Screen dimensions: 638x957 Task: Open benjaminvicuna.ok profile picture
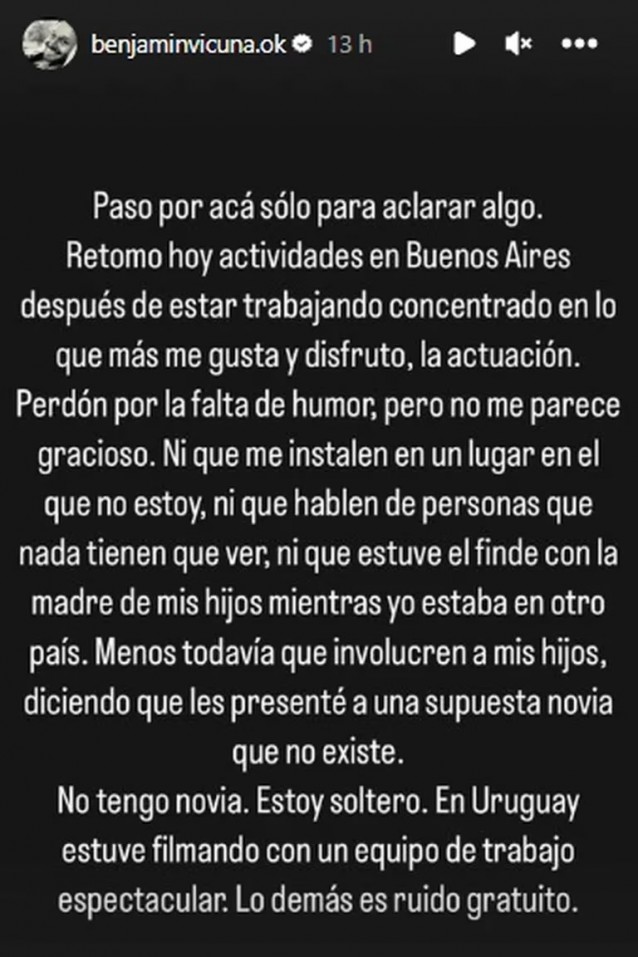[x=48, y=44]
